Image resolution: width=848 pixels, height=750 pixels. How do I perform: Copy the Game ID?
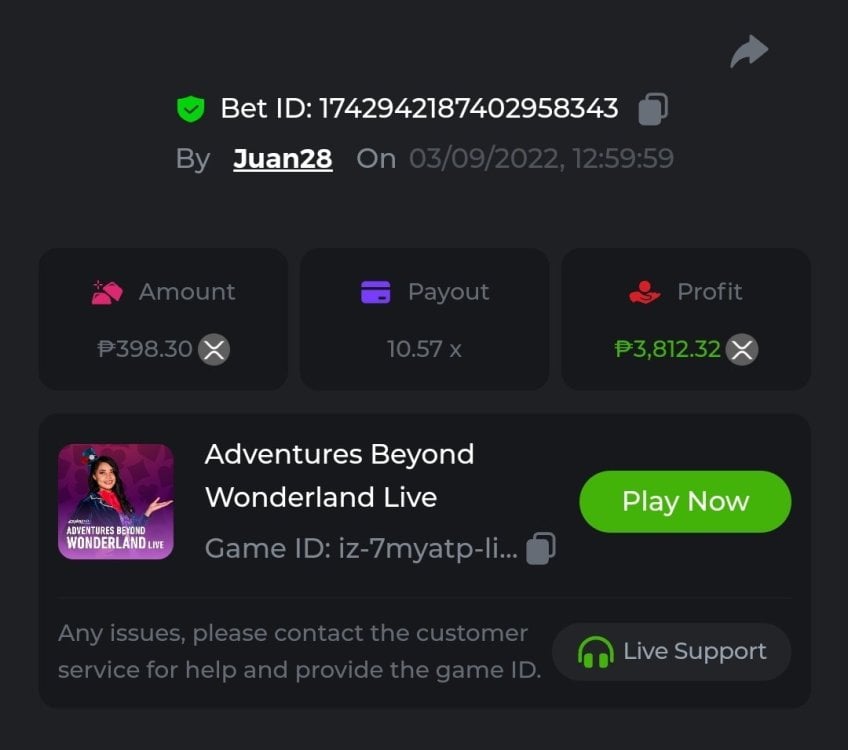point(541,548)
